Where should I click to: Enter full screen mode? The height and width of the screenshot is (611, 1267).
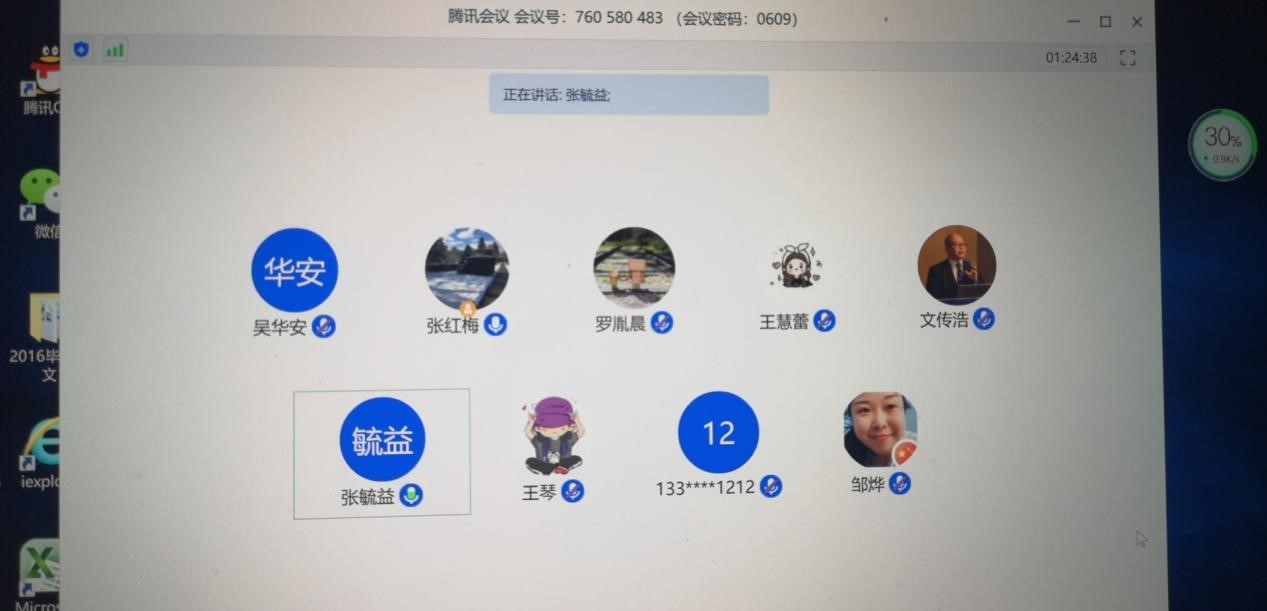click(x=1128, y=58)
